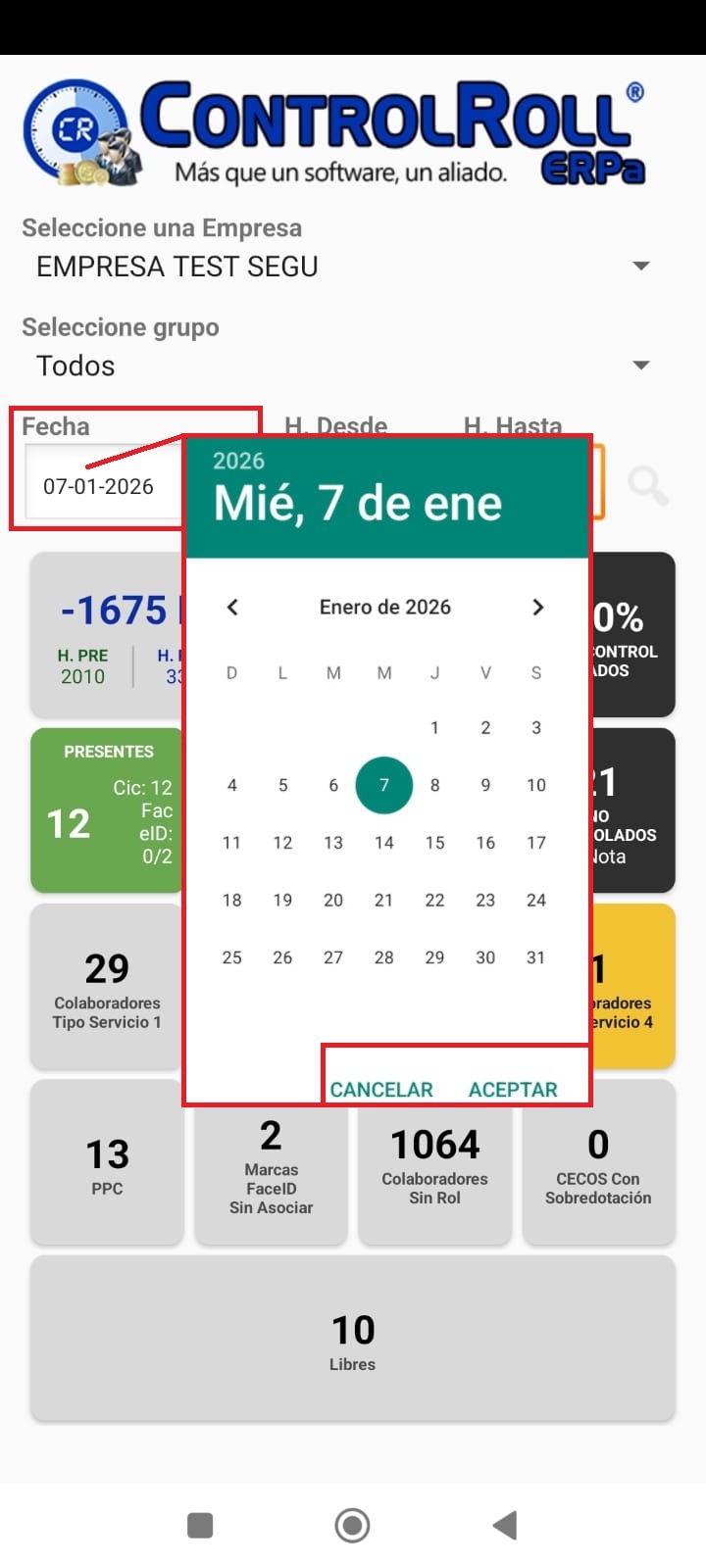
Task: Open year selection by tapping 2026
Action: (x=238, y=461)
